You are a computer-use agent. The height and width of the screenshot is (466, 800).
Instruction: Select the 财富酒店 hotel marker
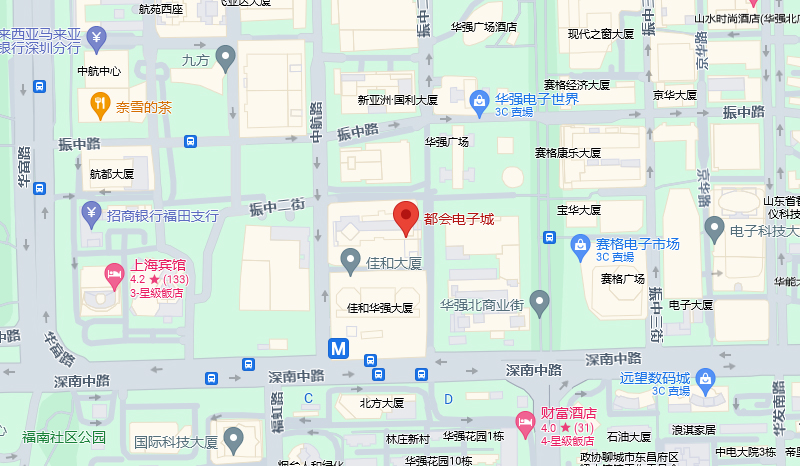[524, 421]
